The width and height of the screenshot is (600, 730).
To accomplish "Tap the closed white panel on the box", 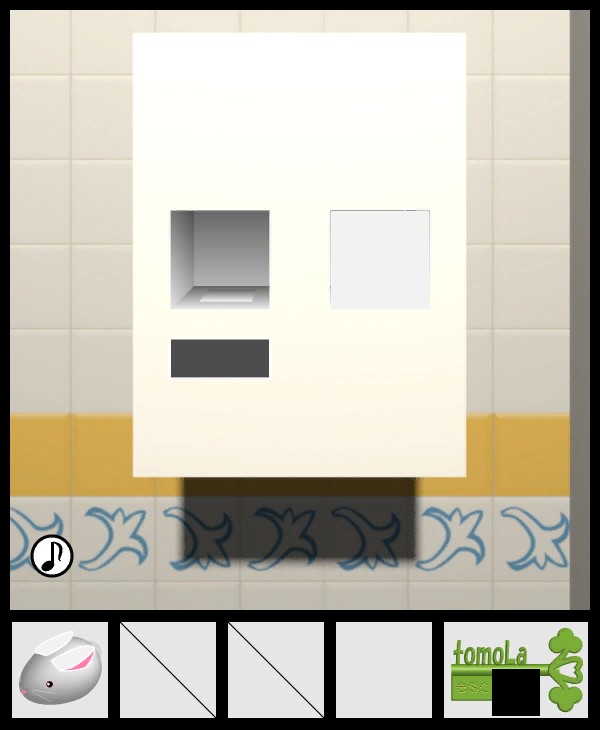I will click(380, 259).
